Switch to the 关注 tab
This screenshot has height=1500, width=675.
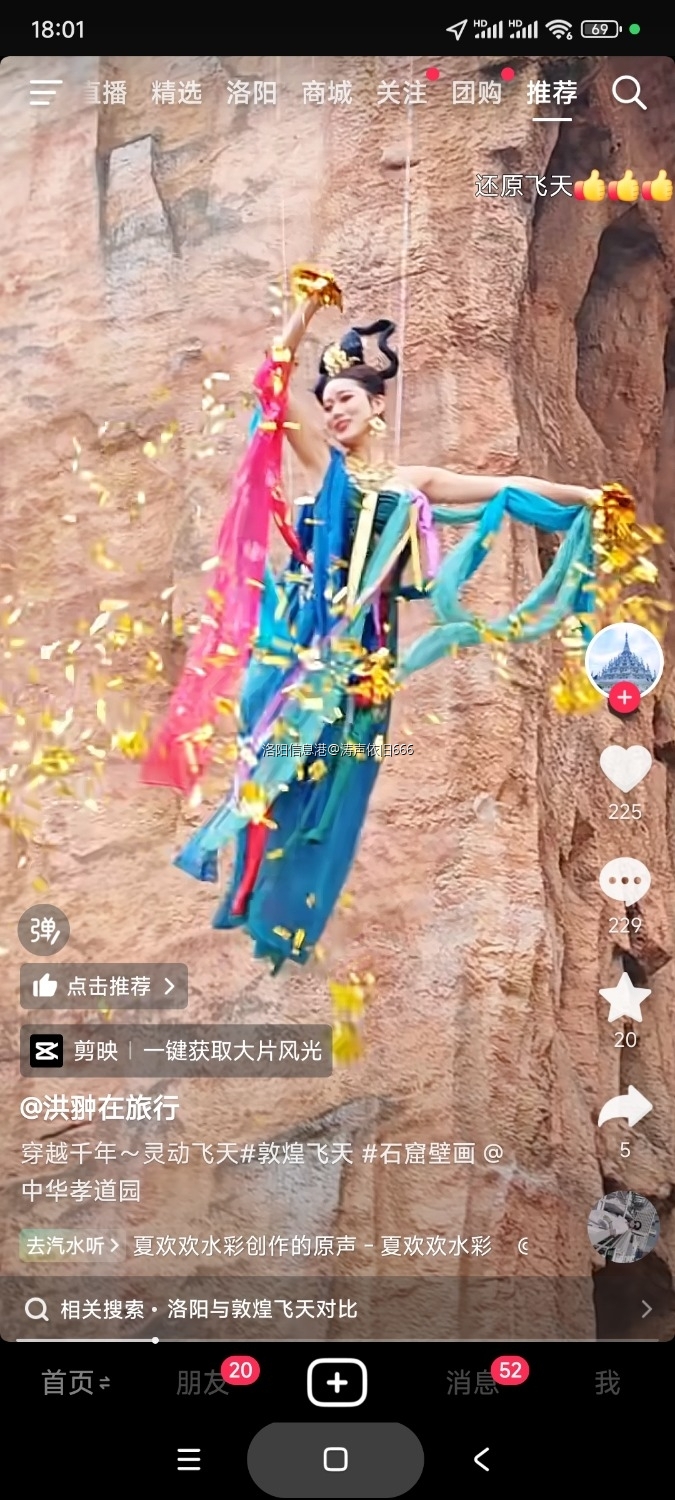click(401, 93)
